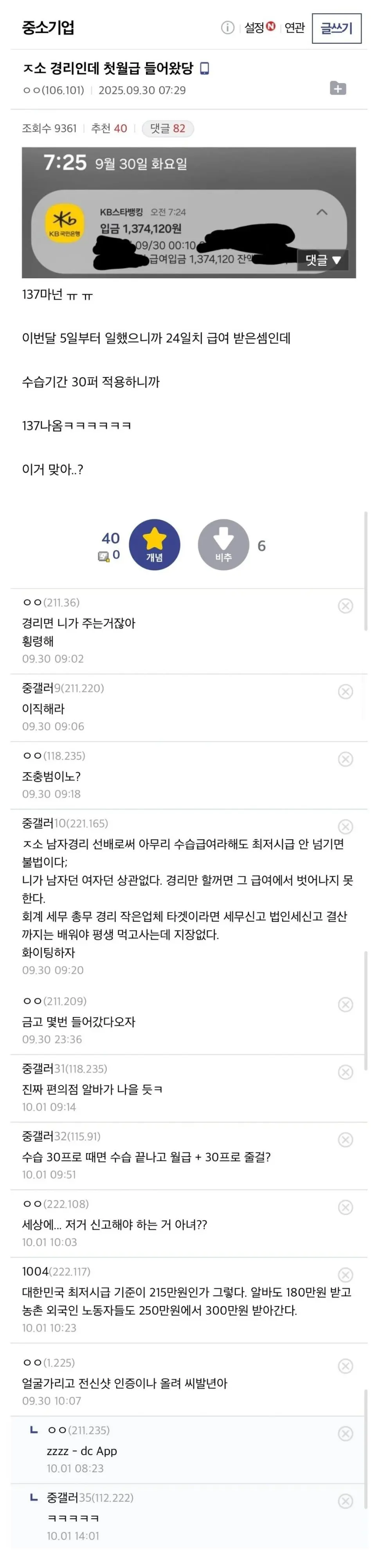Viewport: 378px width, 1568px height.
Task: Go to the 중소기업 gallery main page
Action: pyautogui.click(x=48, y=27)
